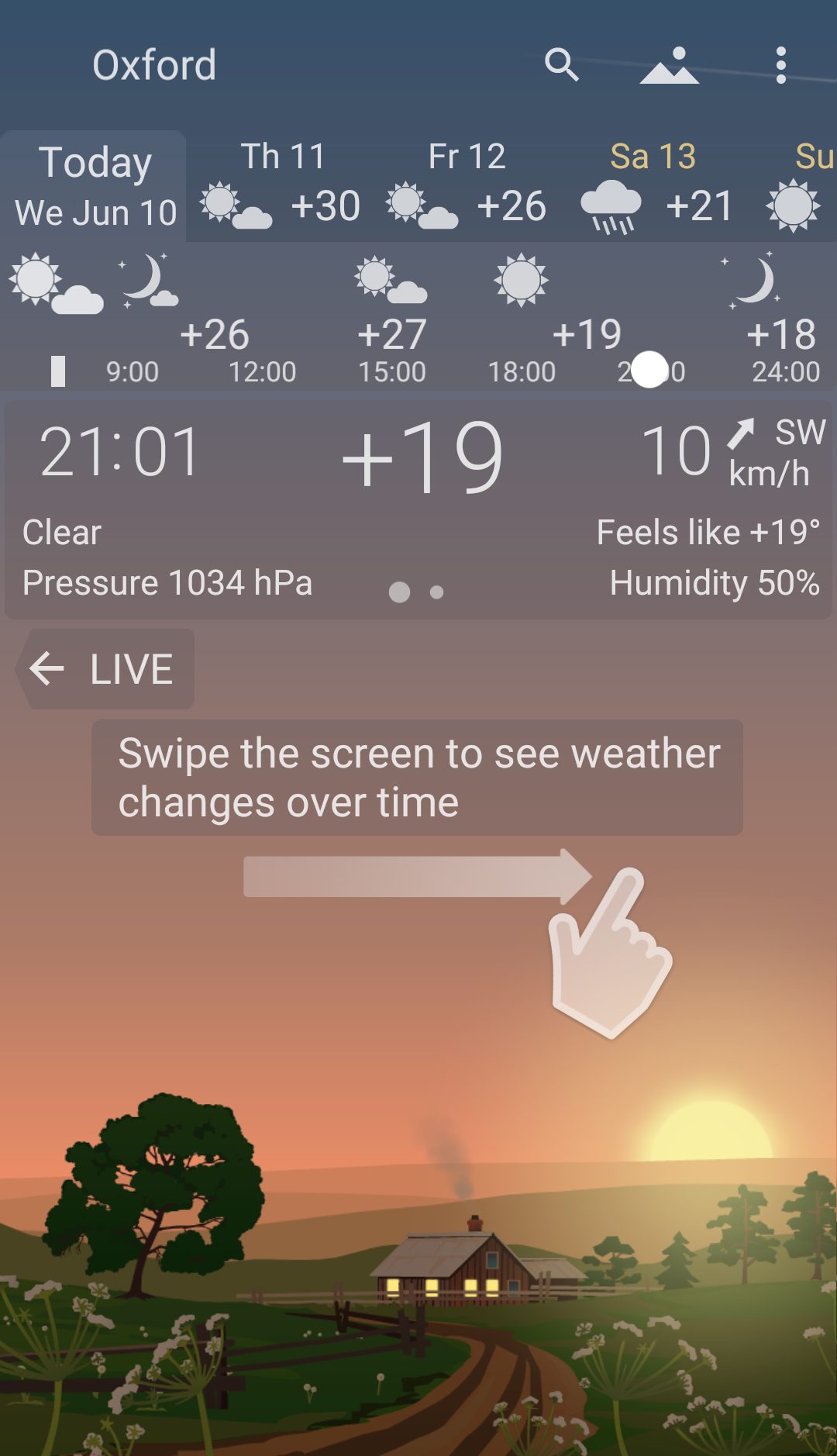837x1456 pixels.
Task: Switch to Fr 12 forecast
Action: [467, 187]
